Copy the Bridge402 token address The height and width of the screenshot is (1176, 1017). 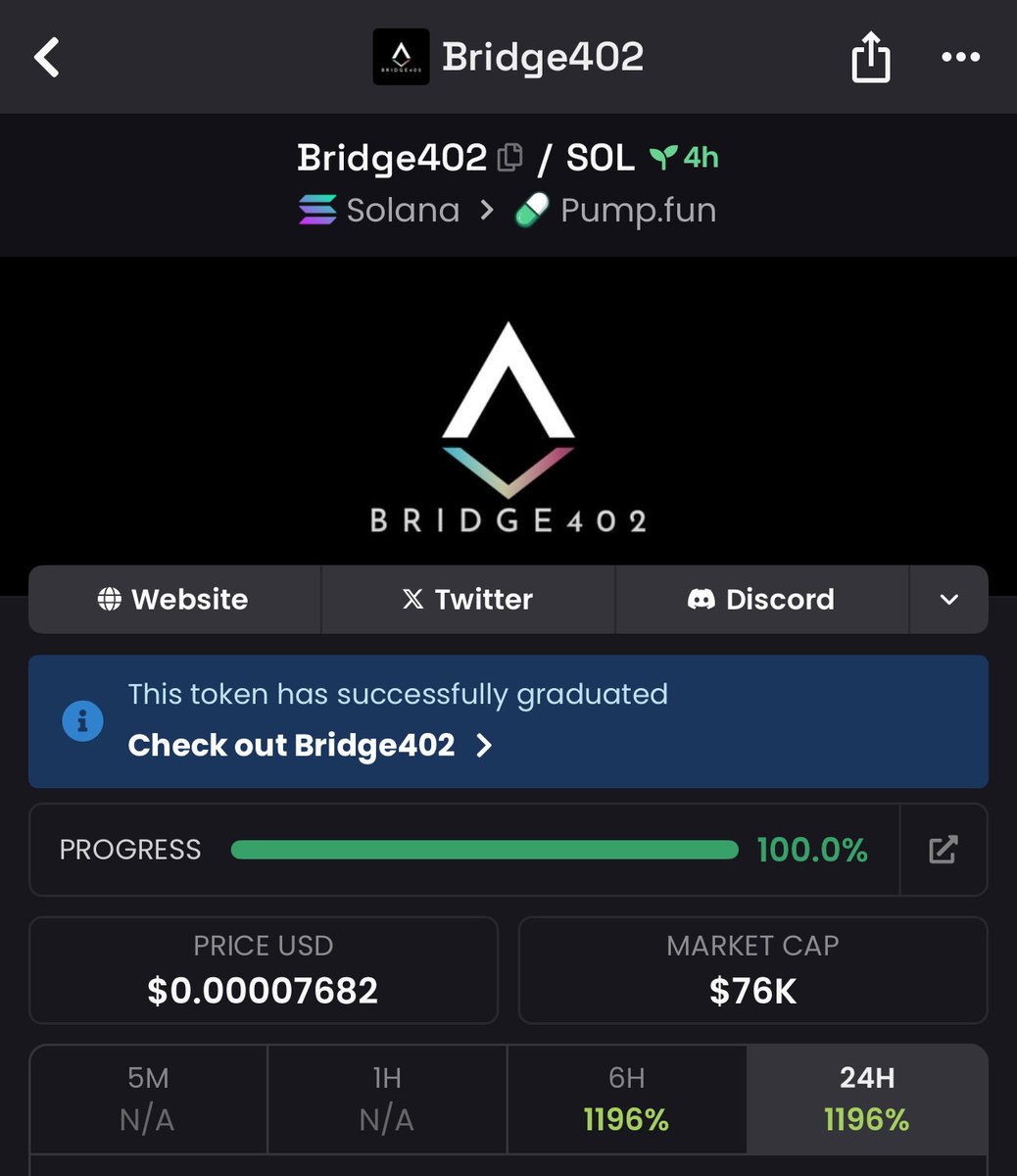[509, 158]
